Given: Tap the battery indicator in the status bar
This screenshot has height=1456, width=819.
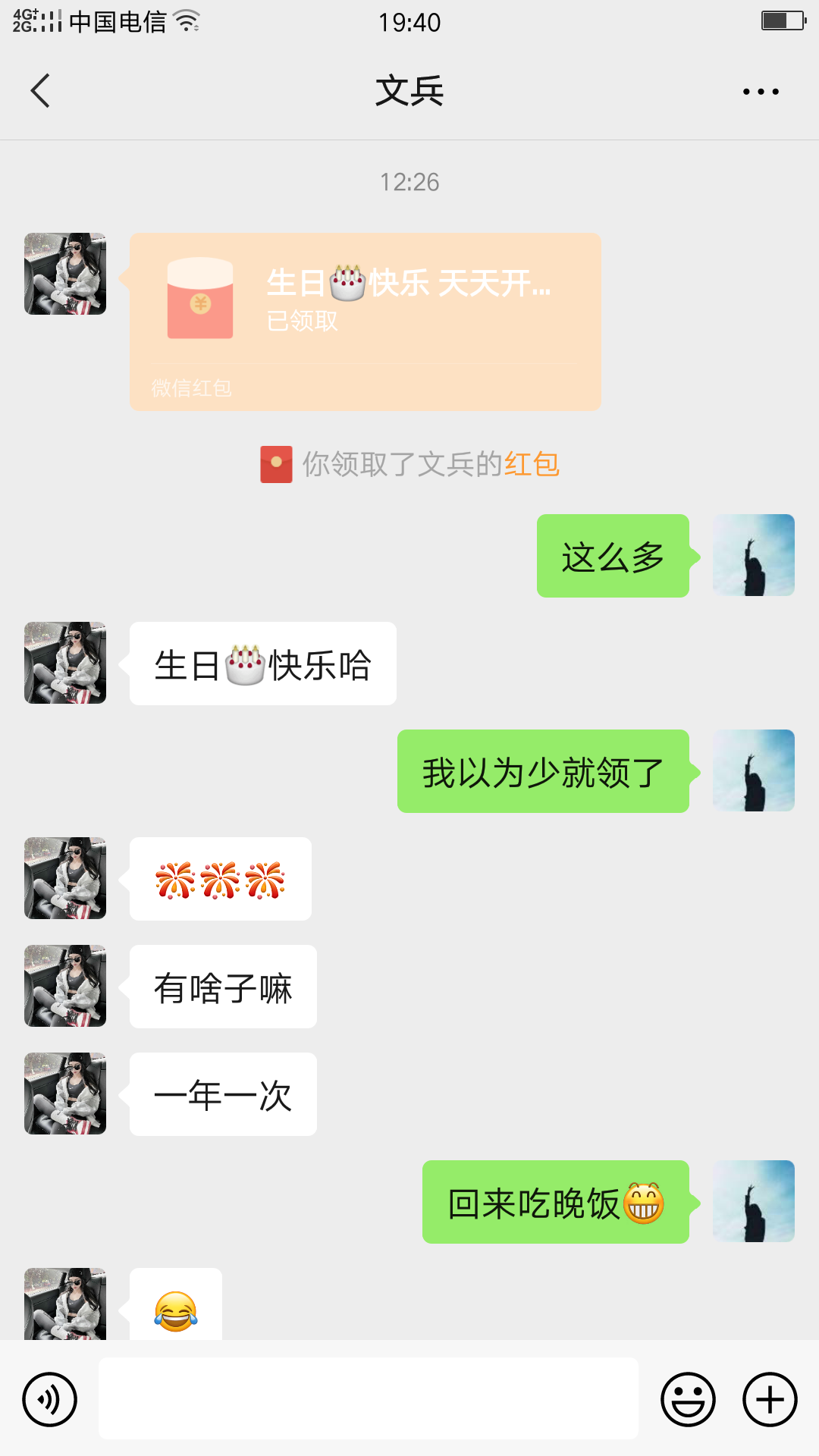Looking at the screenshot, I should tap(781, 20).
